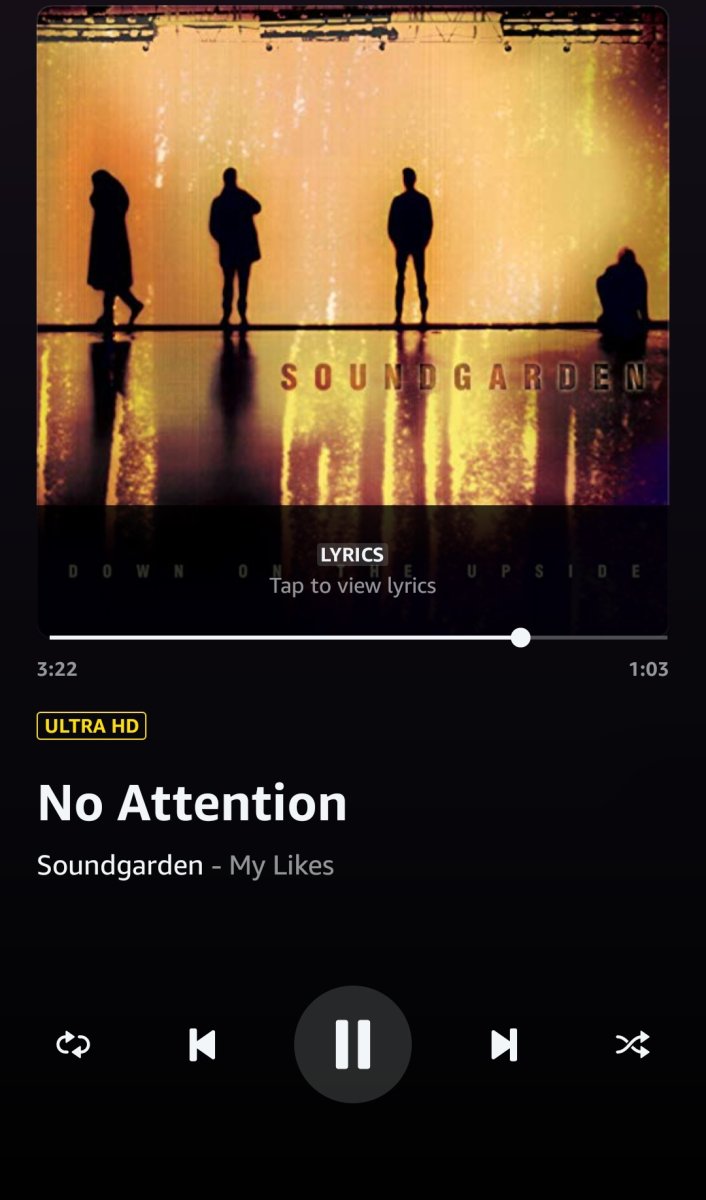Toggle shuffle mode
This screenshot has height=1200, width=706.
632,1045
